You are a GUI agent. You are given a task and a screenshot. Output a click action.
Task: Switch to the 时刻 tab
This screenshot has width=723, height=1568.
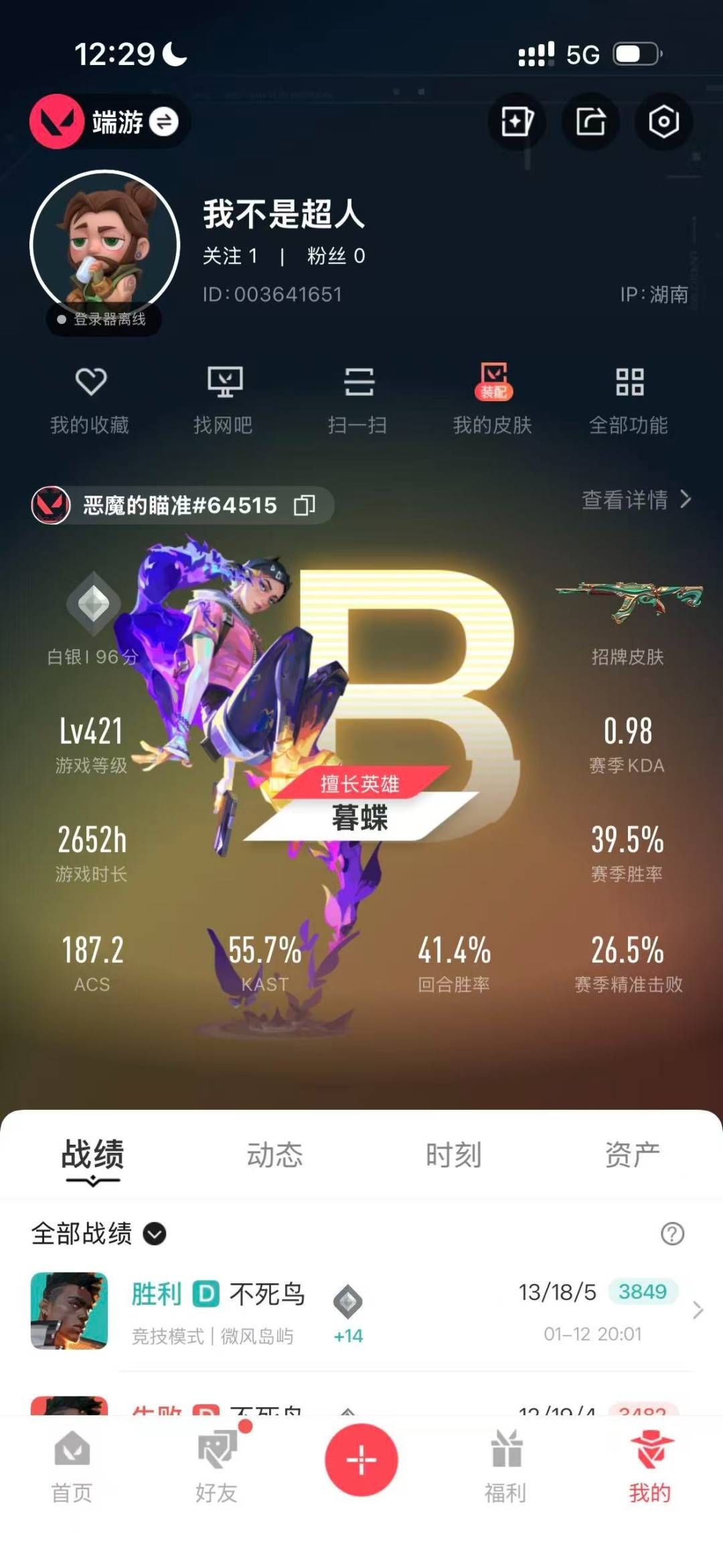(453, 1155)
